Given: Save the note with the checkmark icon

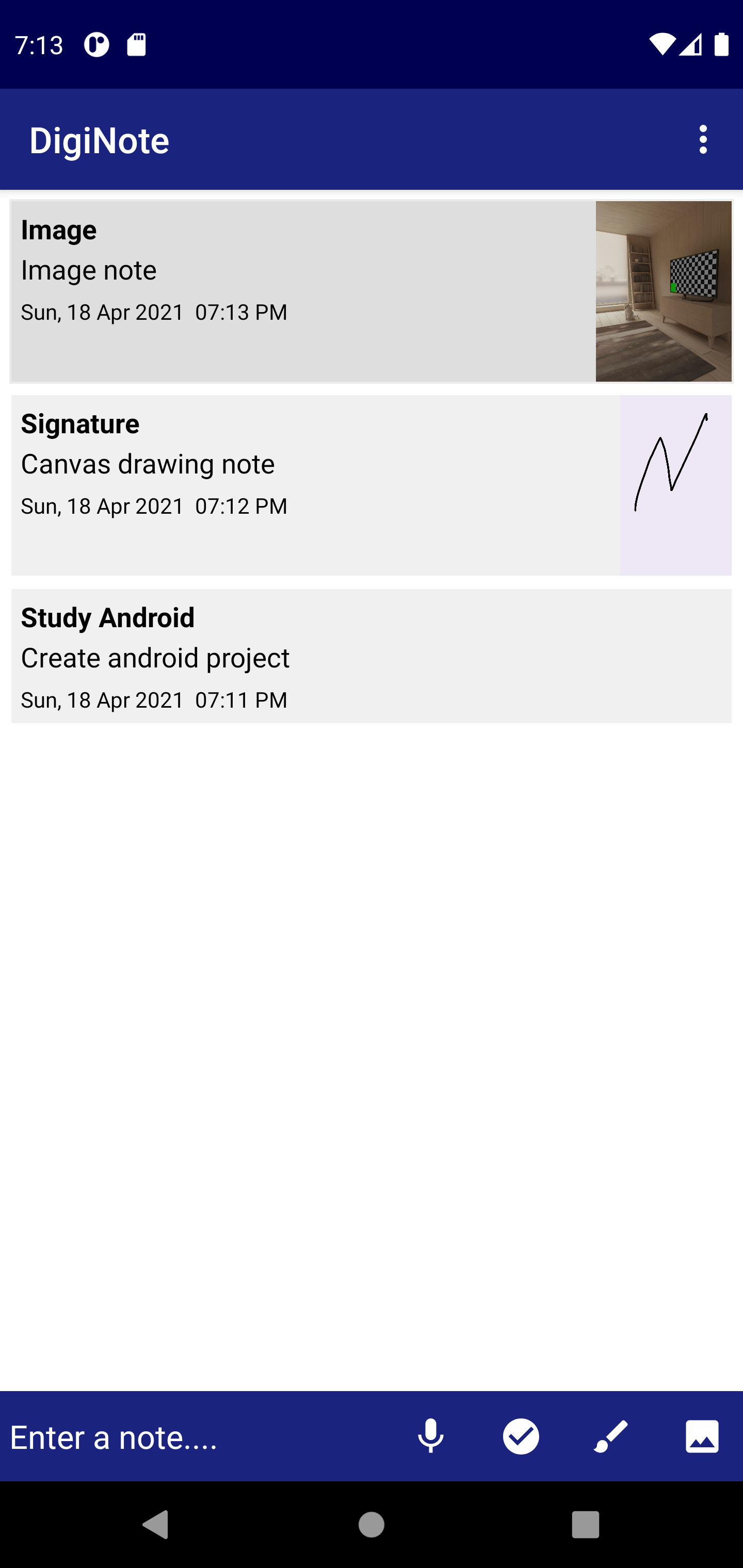Looking at the screenshot, I should click(x=521, y=1436).
